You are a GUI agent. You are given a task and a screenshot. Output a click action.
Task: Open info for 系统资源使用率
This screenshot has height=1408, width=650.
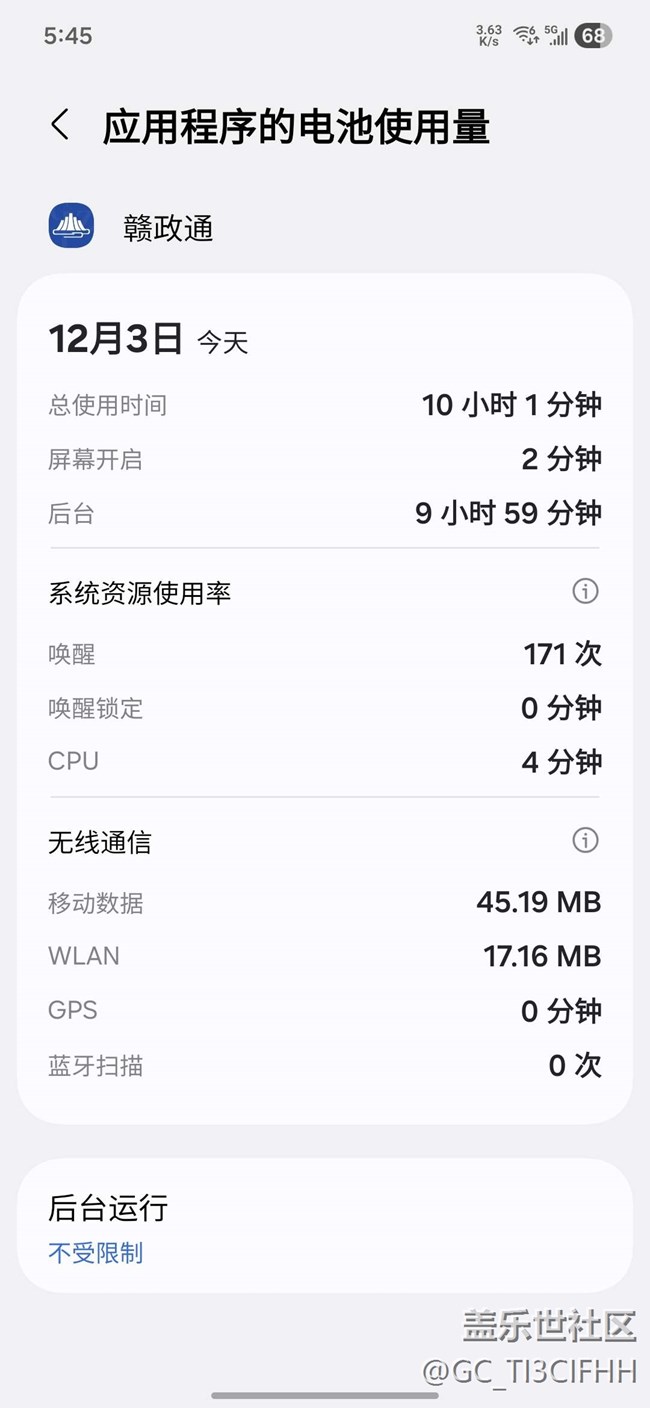click(x=585, y=591)
